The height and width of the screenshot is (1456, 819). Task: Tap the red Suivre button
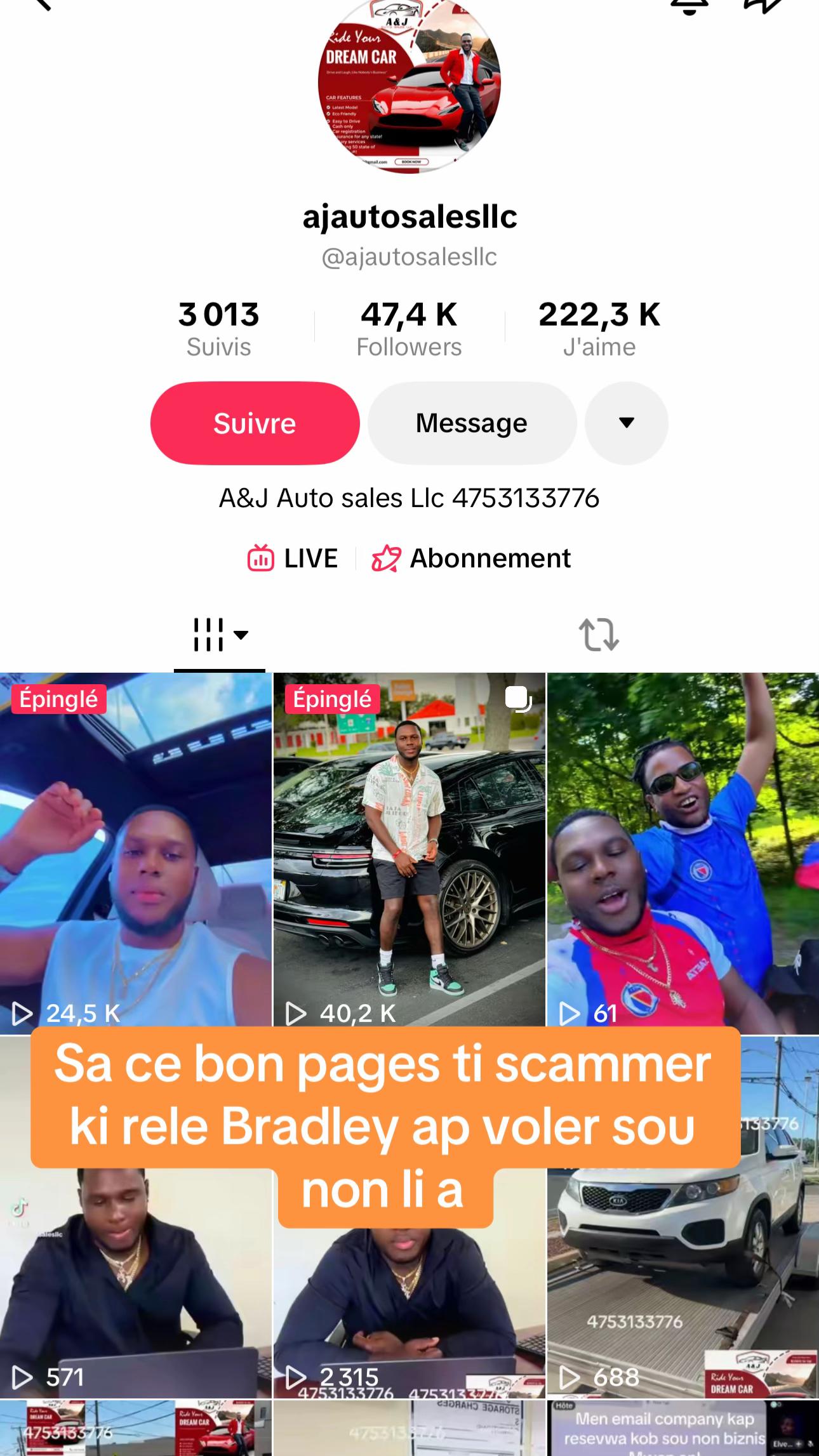[255, 423]
